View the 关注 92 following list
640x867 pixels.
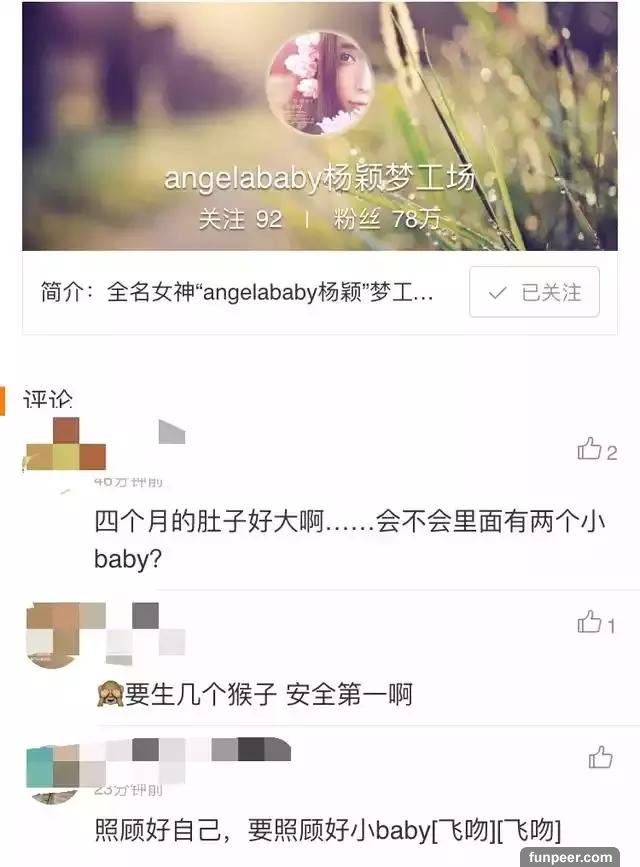(240, 219)
